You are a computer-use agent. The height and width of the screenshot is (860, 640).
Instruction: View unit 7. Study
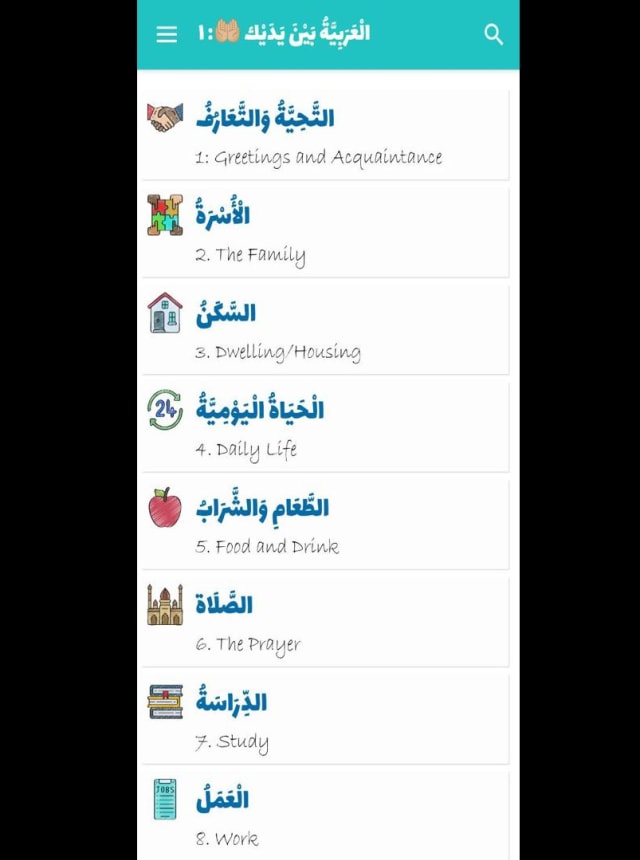click(325, 719)
